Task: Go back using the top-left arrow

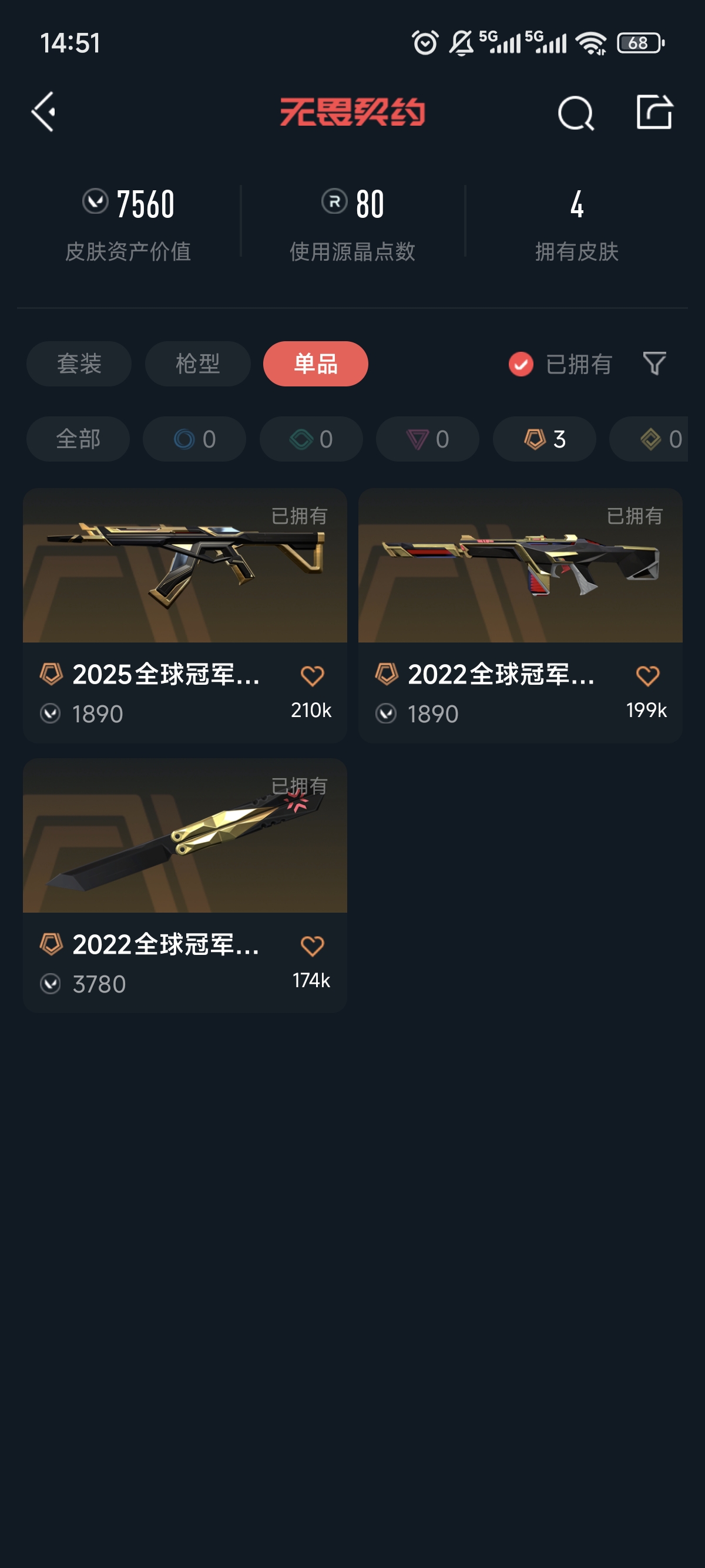Action: coord(44,112)
